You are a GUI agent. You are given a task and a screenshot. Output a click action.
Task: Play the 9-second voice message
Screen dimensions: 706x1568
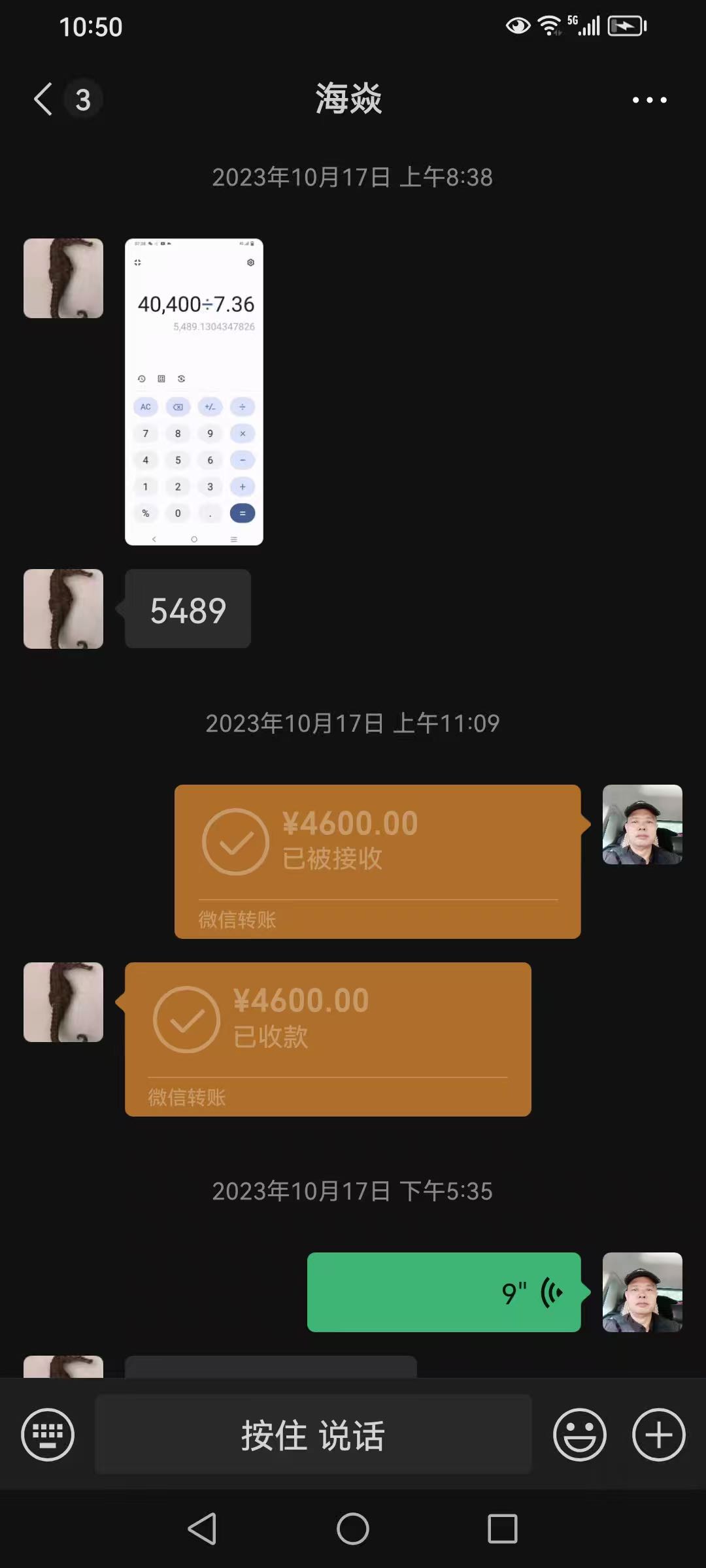(444, 1292)
